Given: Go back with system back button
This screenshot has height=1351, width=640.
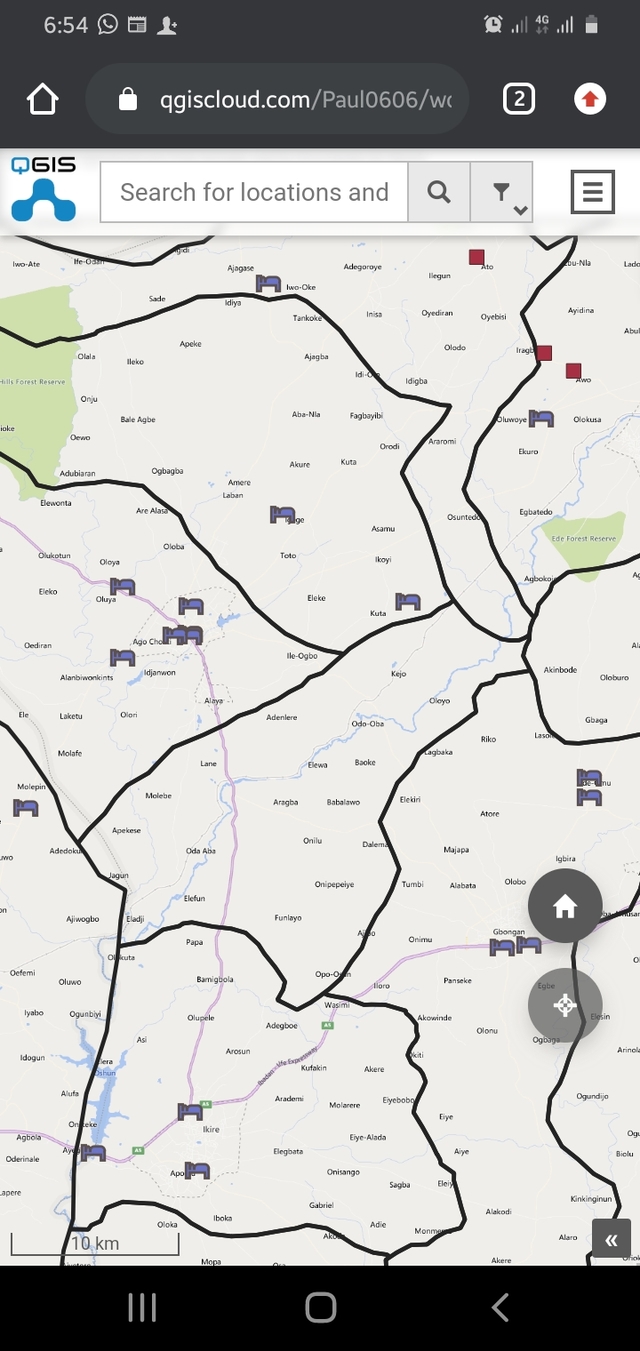Looking at the screenshot, I should tap(500, 1306).
